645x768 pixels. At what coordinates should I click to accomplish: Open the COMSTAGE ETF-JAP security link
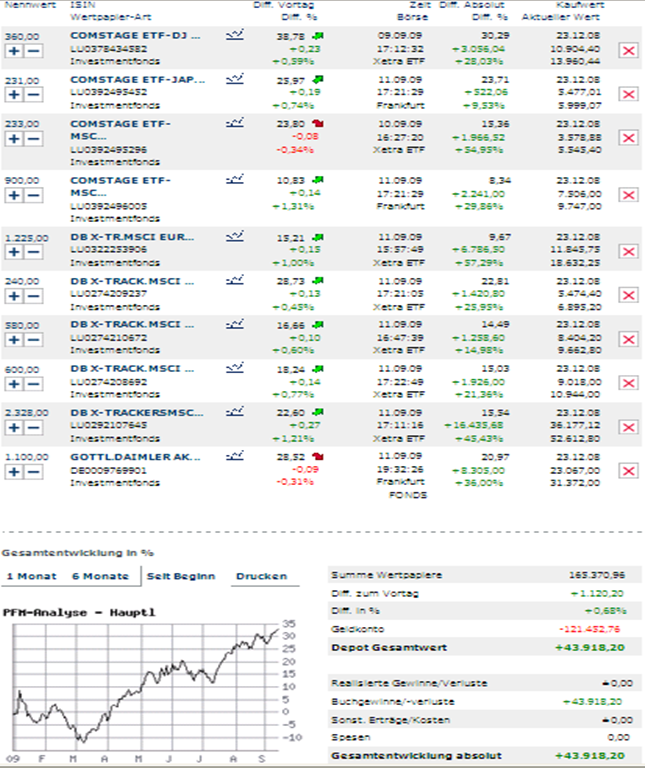[x=134, y=78]
